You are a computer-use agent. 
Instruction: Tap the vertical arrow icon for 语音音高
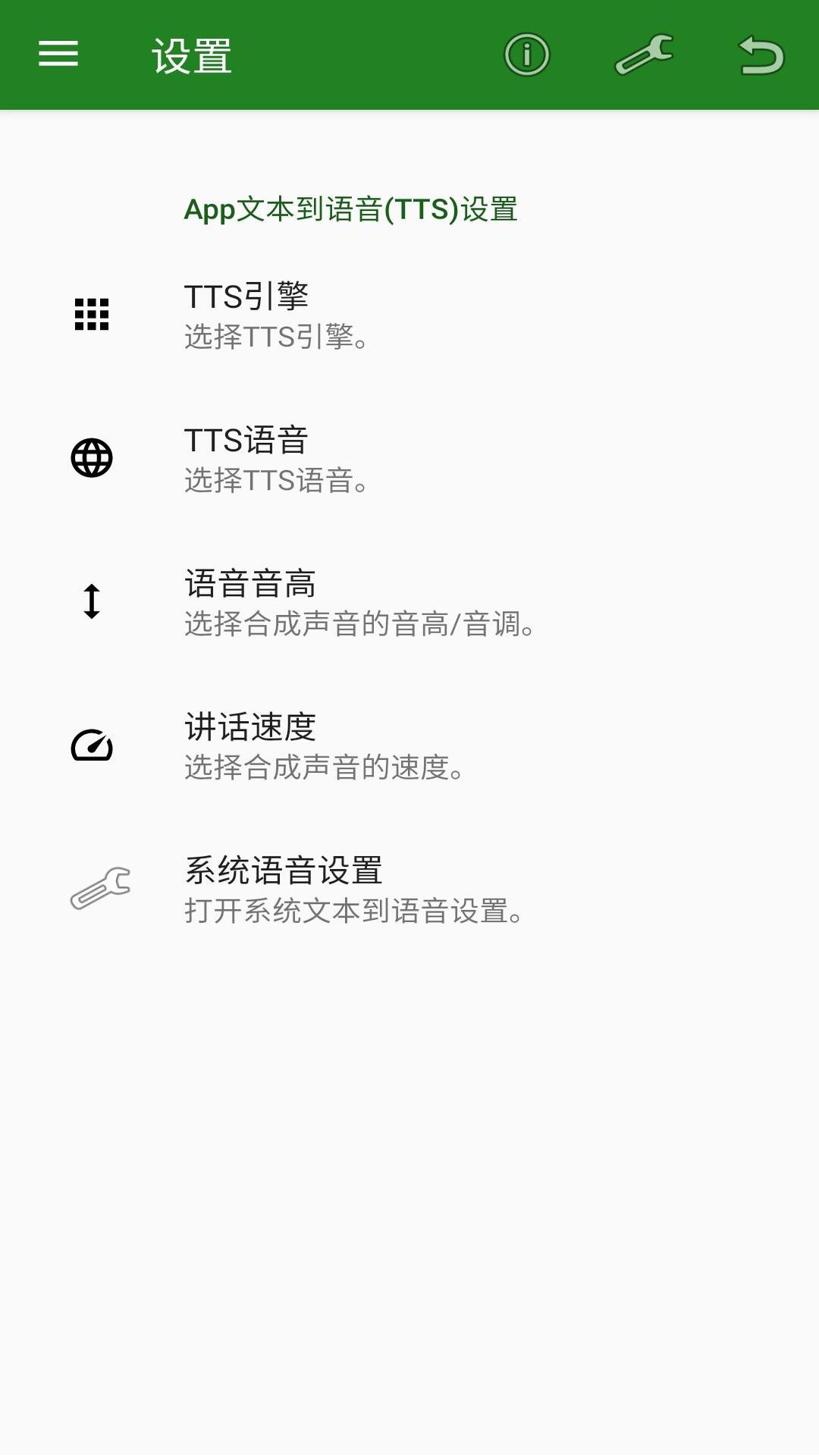pyautogui.click(x=91, y=602)
